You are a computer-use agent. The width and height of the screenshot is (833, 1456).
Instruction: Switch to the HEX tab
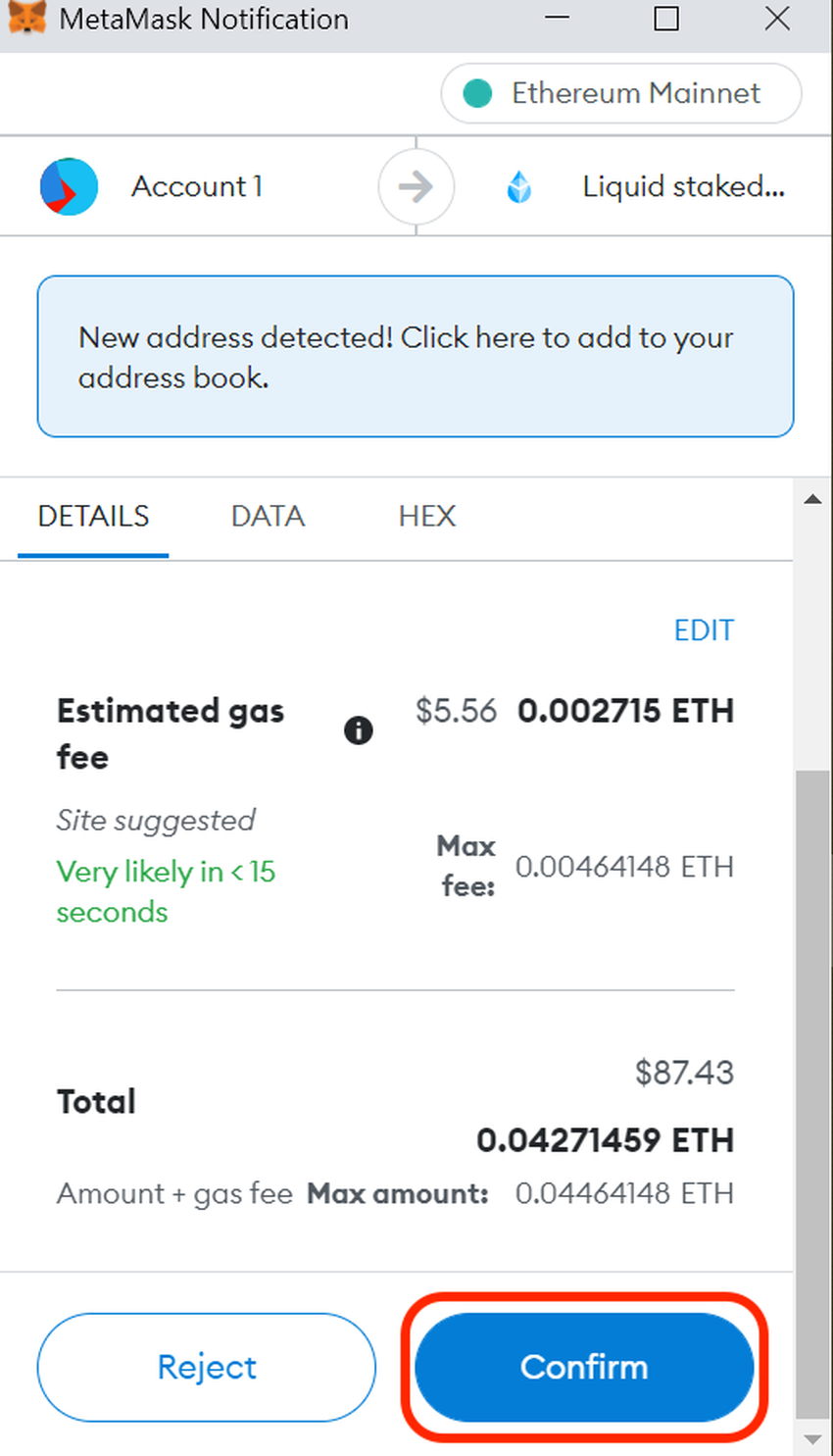point(426,516)
